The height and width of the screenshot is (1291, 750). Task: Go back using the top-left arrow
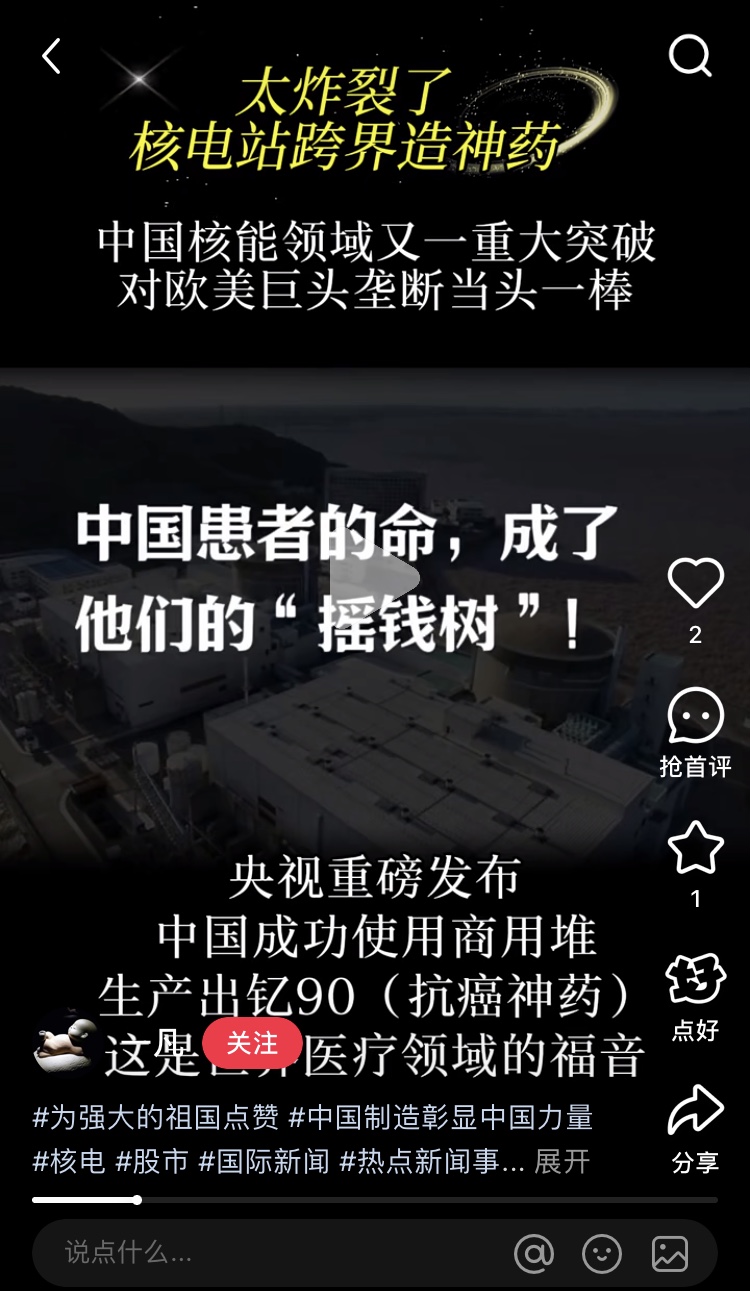51,56
